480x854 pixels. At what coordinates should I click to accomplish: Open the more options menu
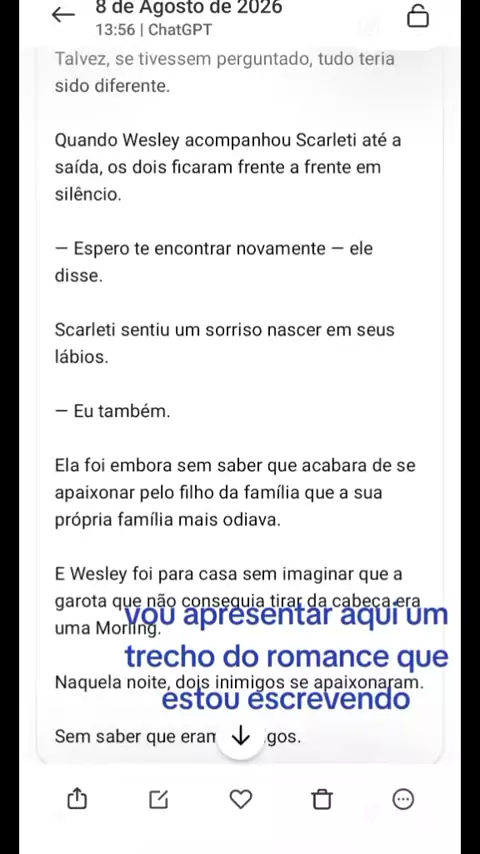point(403,799)
